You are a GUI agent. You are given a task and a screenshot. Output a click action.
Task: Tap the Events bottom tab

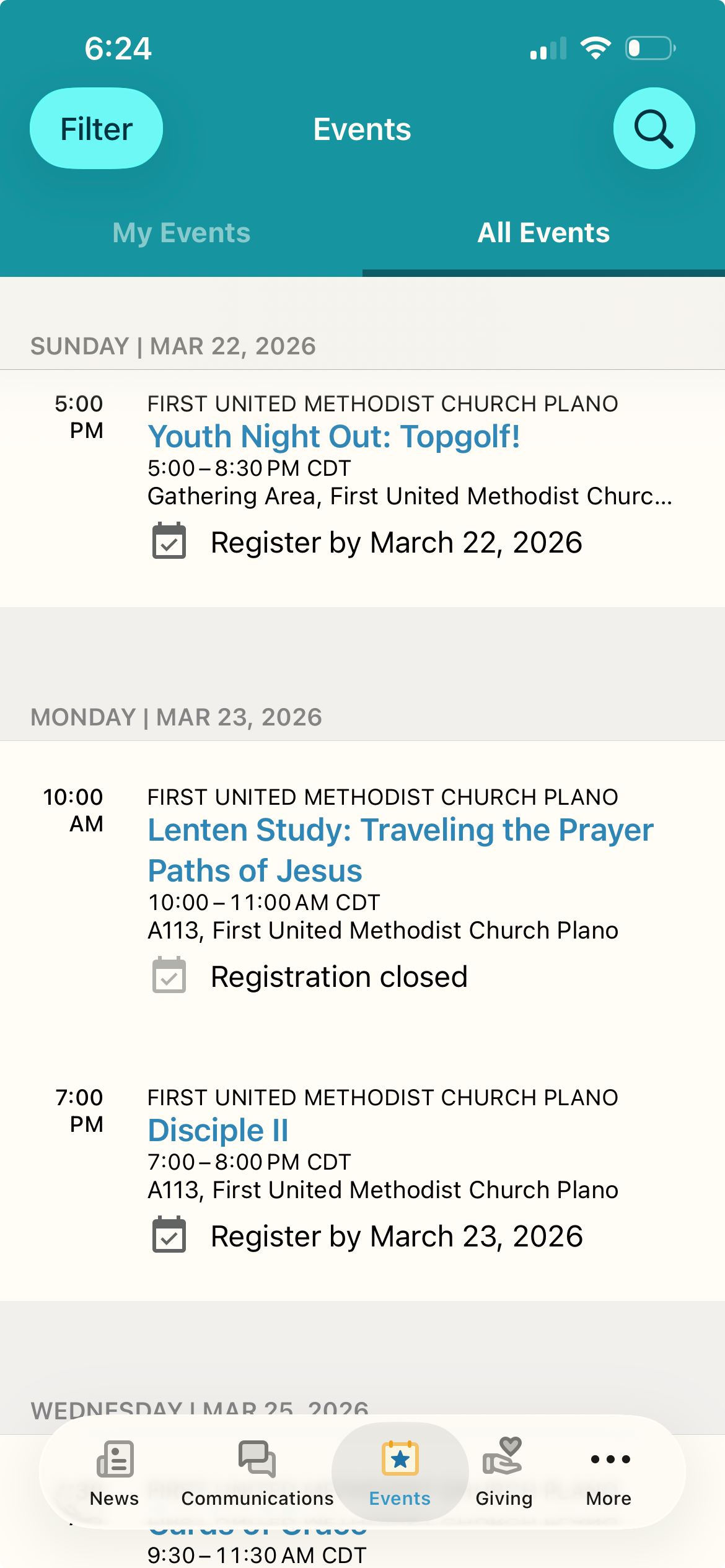click(x=400, y=1473)
